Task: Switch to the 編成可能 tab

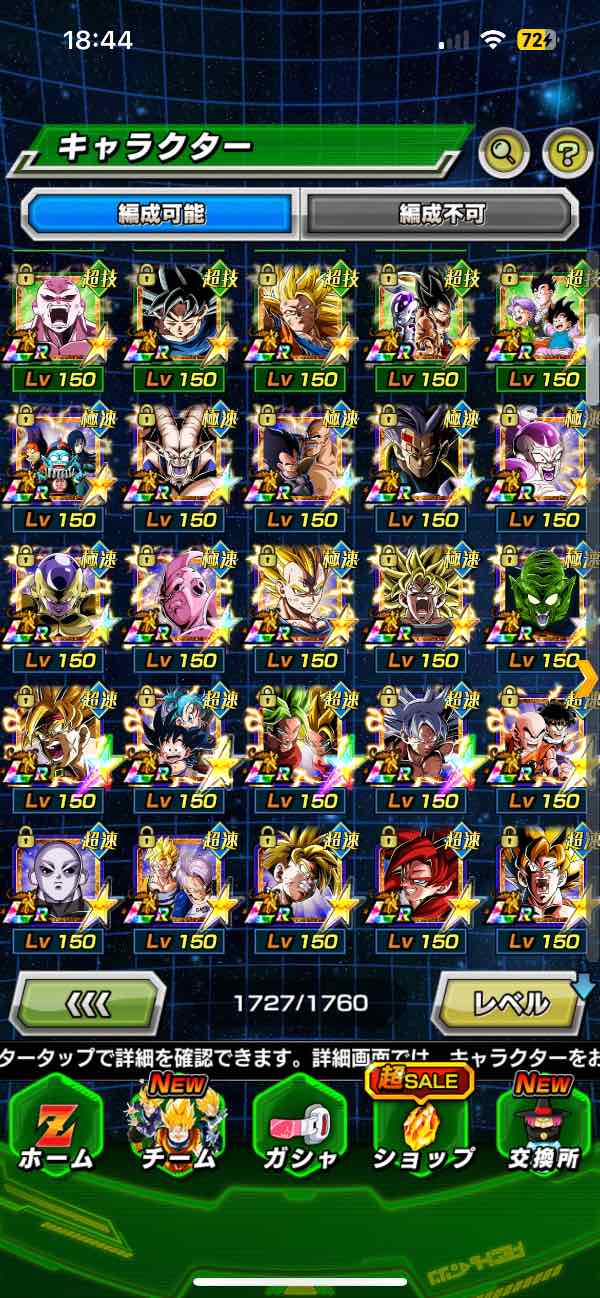Action: coord(160,214)
